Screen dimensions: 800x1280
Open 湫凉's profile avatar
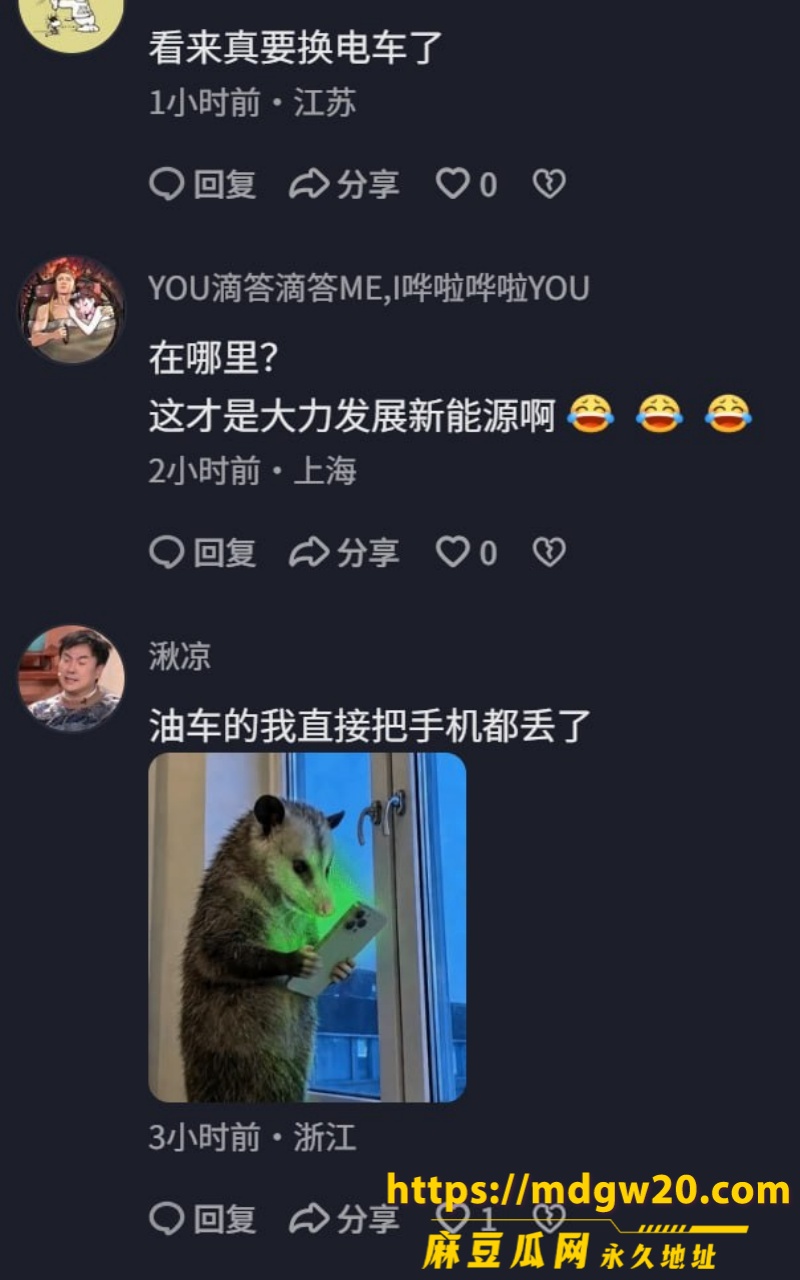71,678
